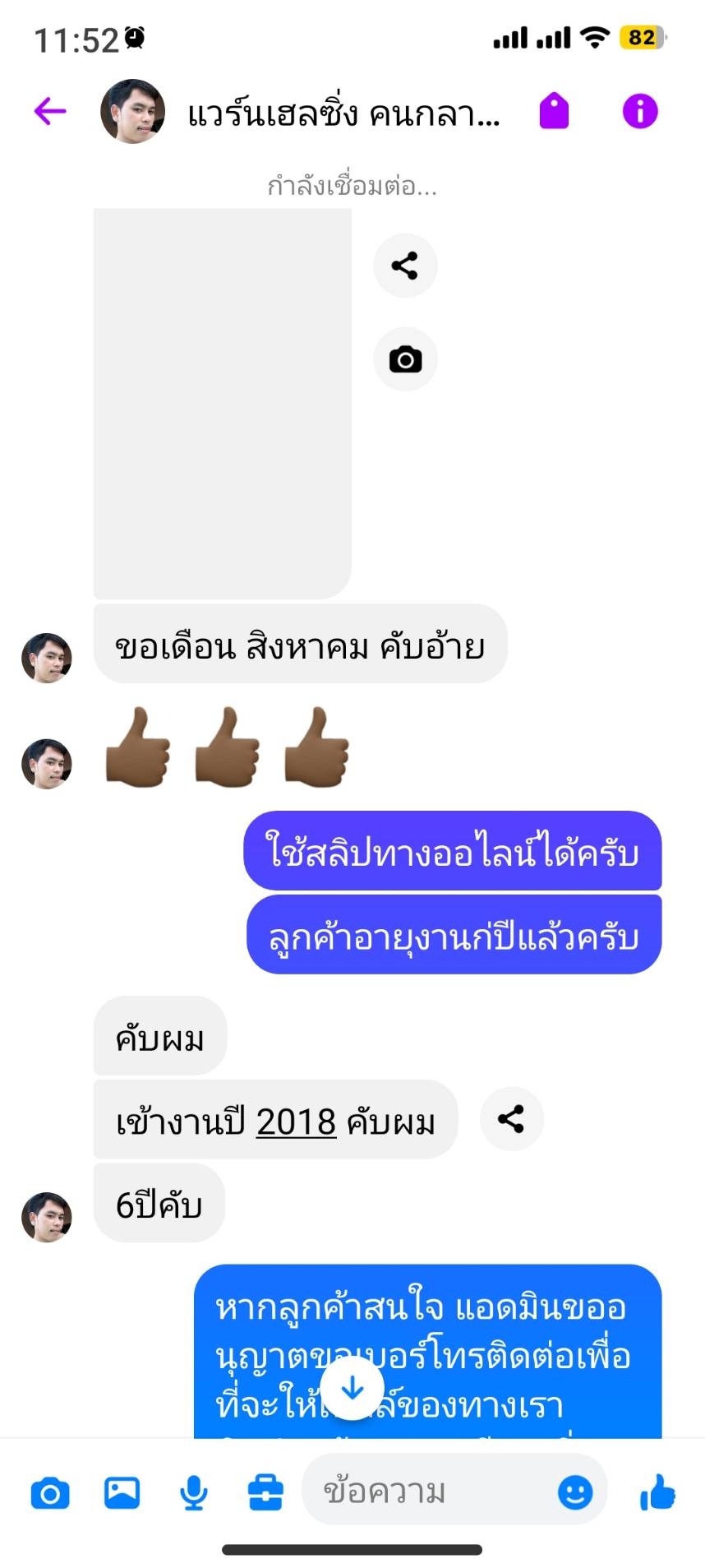
Task: Tap the camera icon beside the image
Action: [x=405, y=359]
